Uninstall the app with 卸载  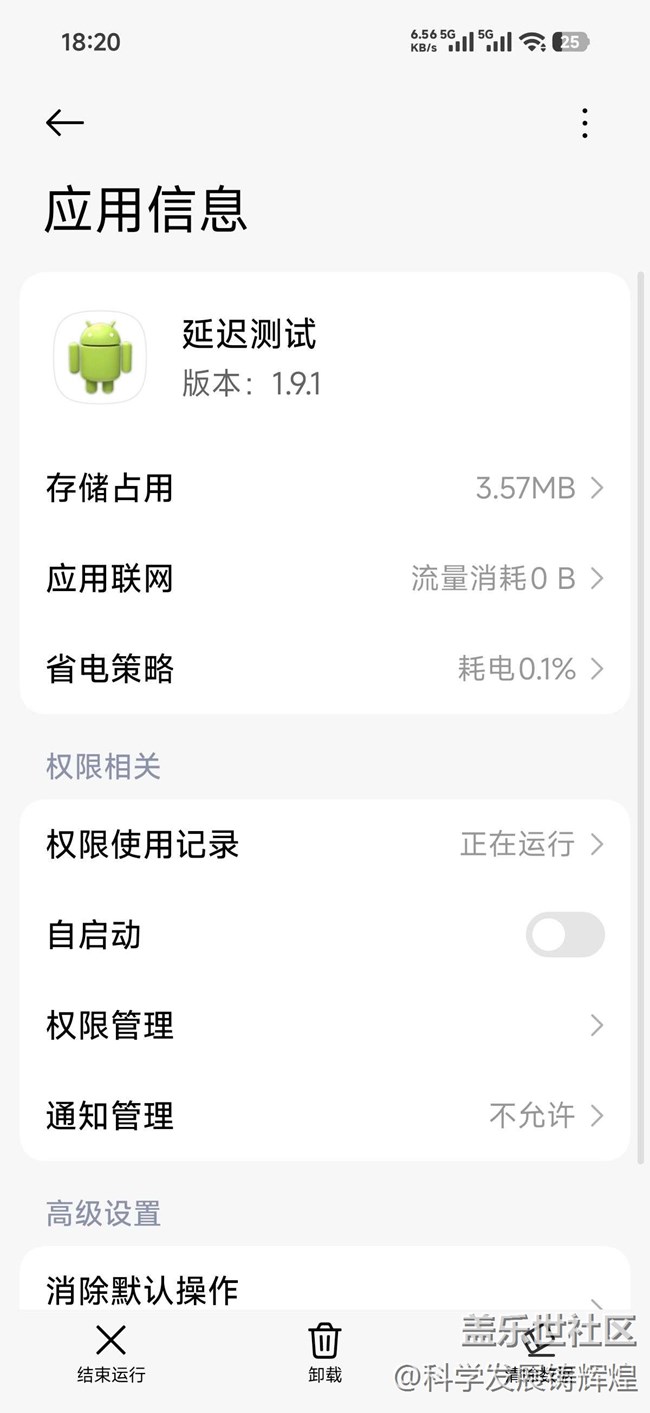click(x=325, y=1353)
